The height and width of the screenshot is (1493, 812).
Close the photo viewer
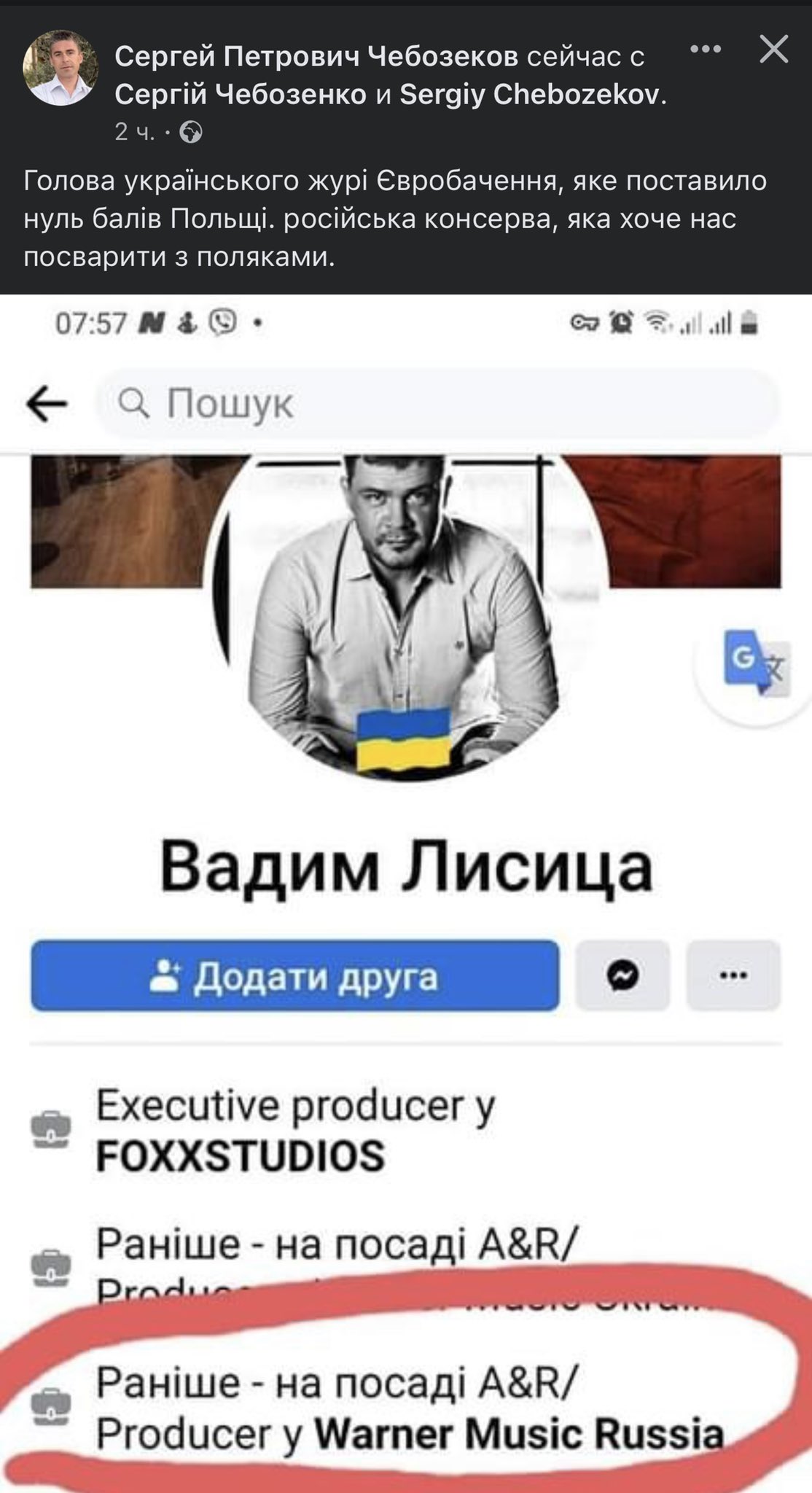[x=773, y=50]
